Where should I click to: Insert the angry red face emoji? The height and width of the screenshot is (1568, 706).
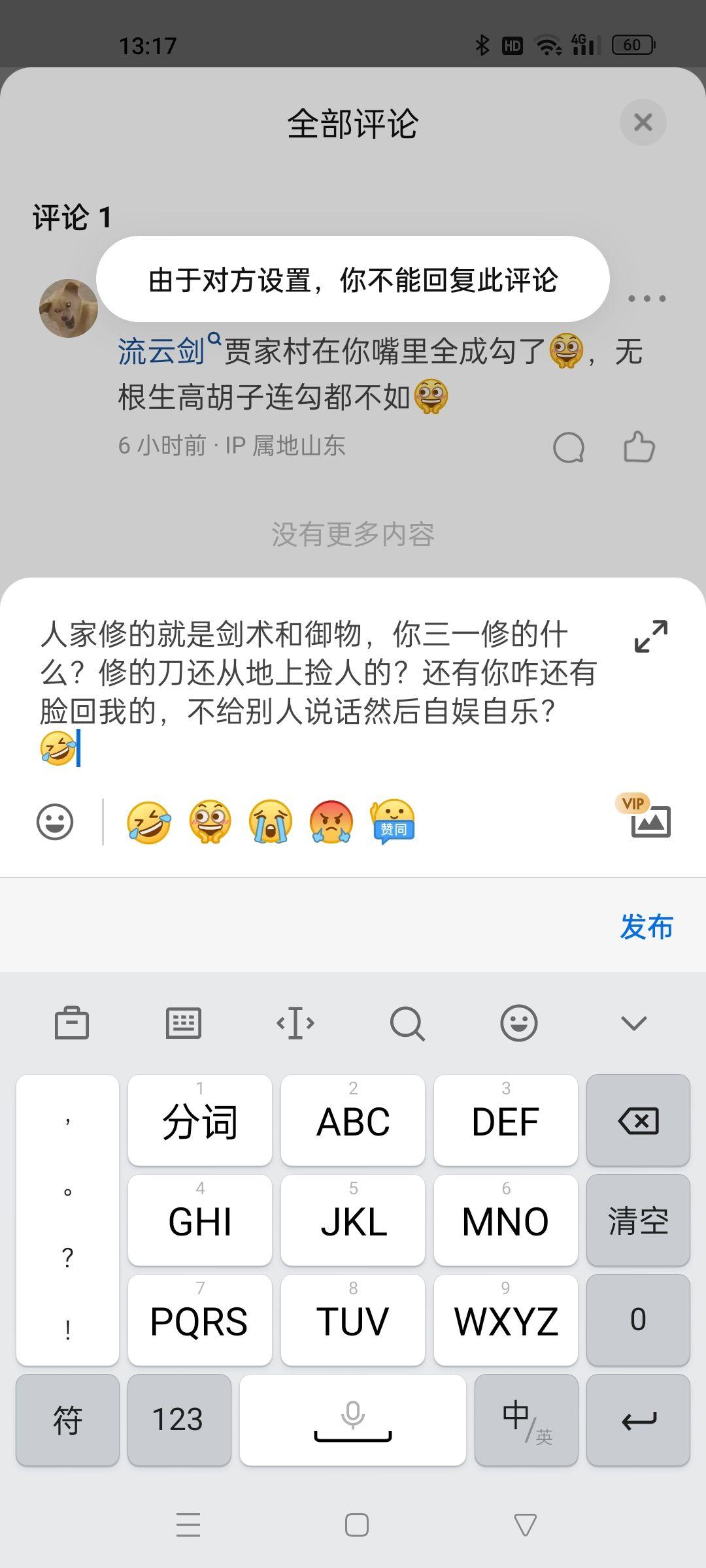[331, 821]
